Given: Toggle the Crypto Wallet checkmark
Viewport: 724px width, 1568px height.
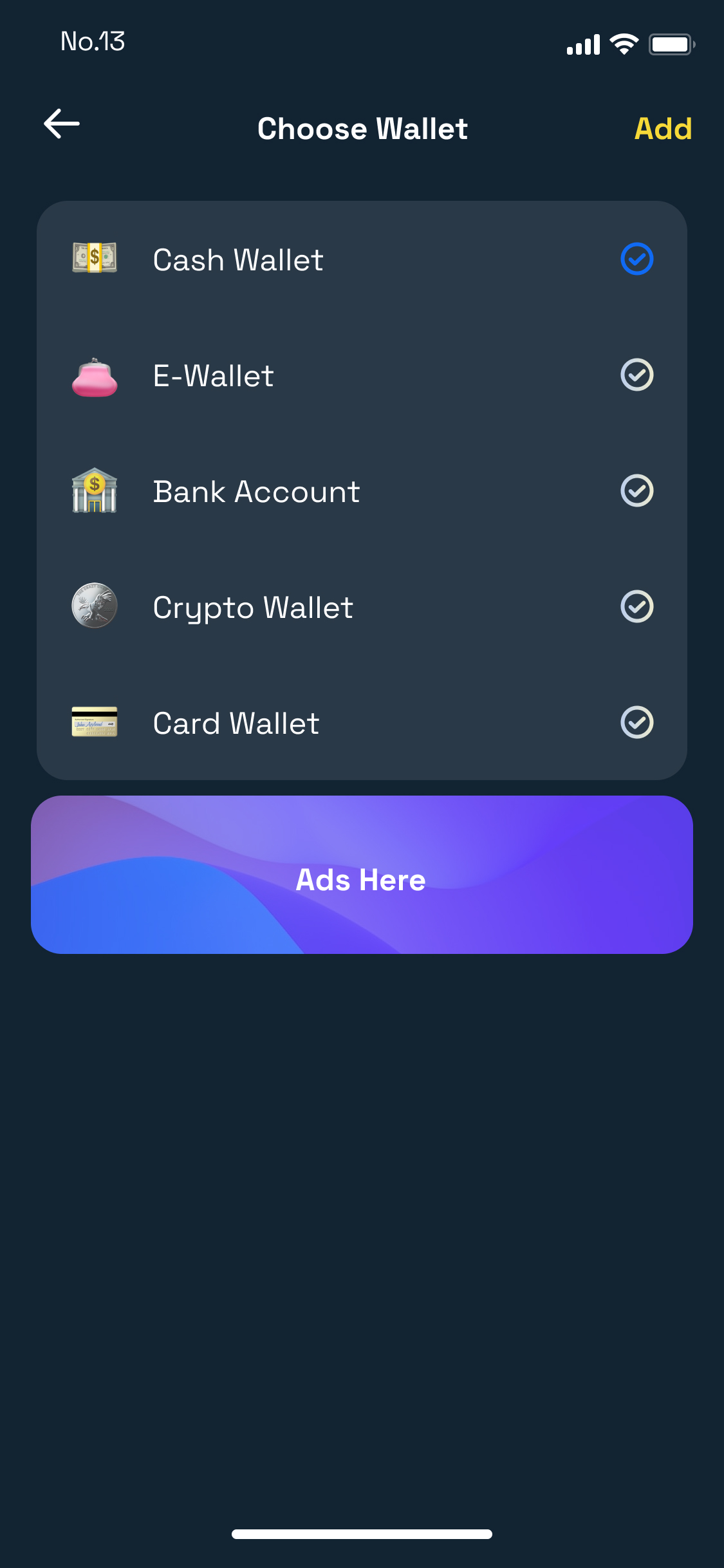Looking at the screenshot, I should 638,607.
